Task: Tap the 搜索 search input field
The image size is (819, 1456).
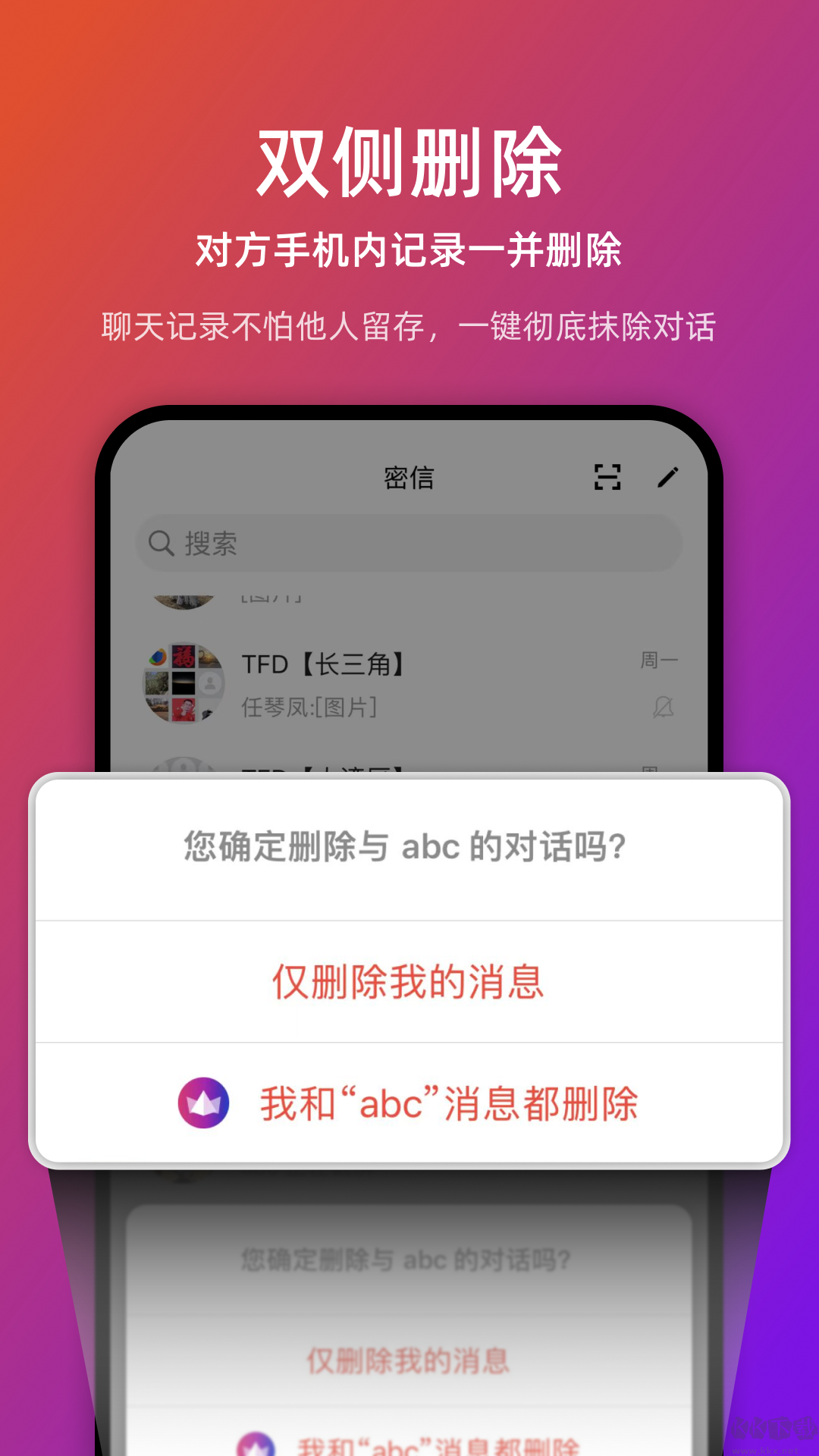Action: point(409,543)
